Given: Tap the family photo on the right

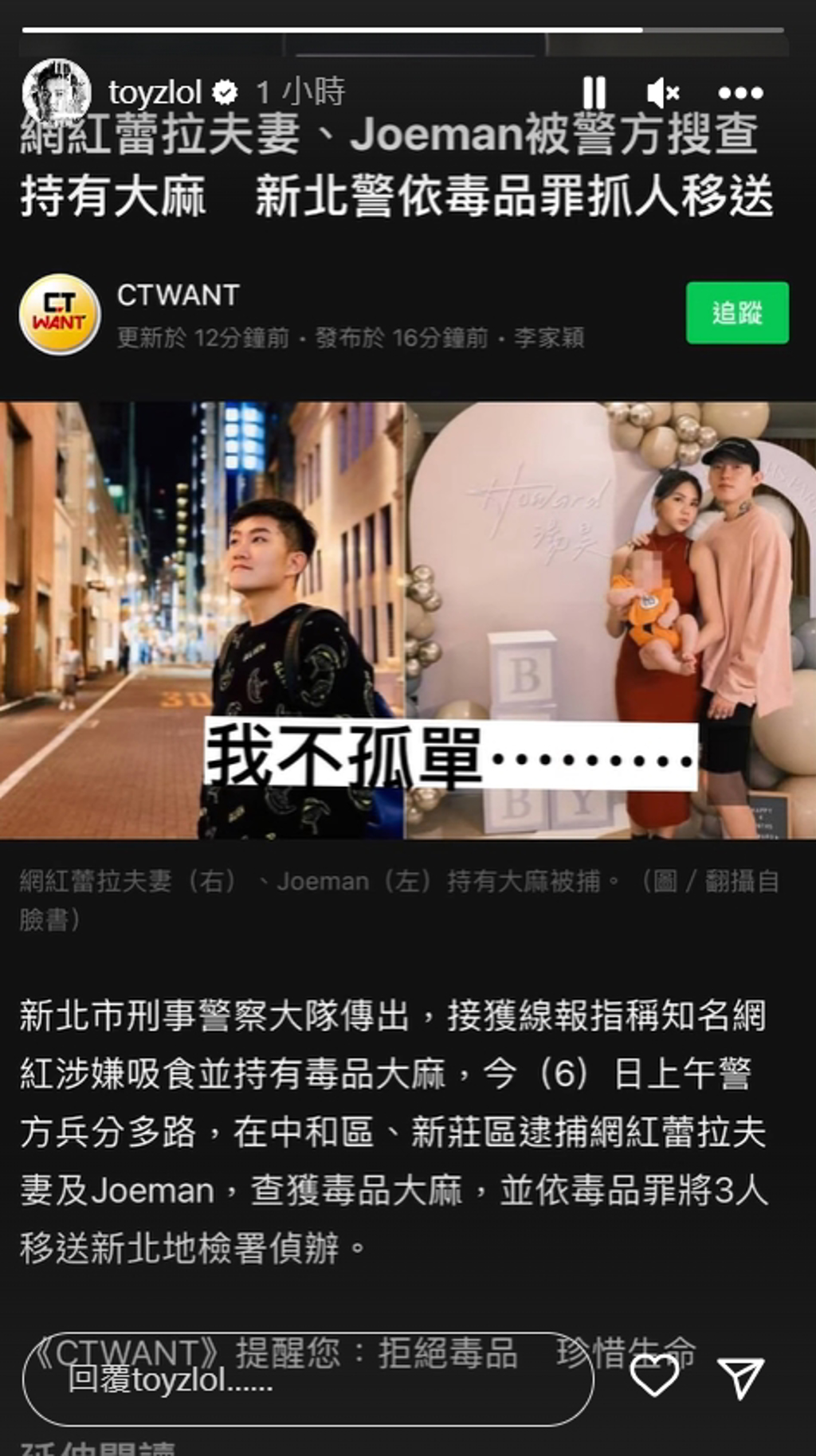Looking at the screenshot, I should coord(614,621).
